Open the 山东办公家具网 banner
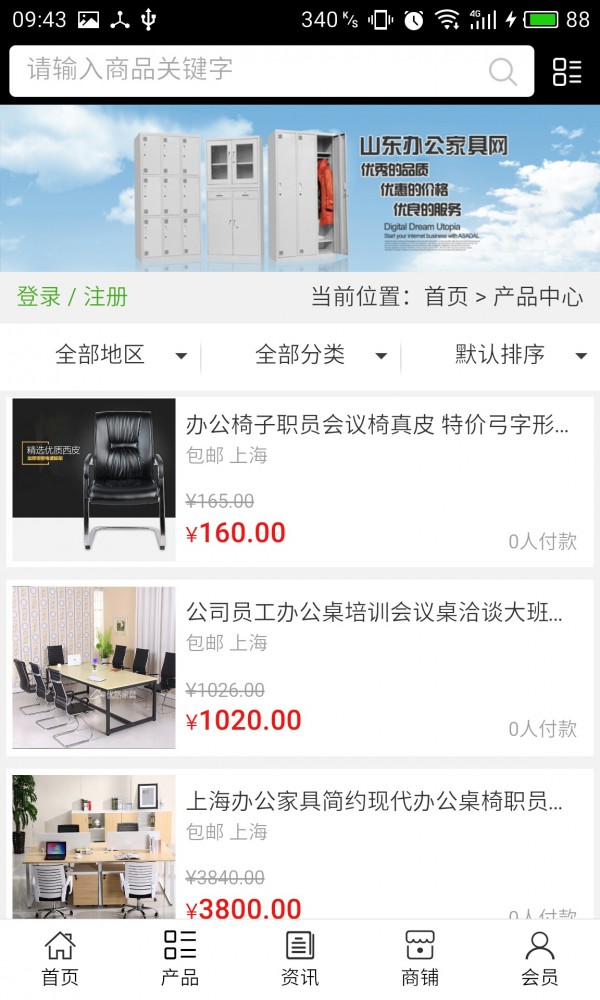Image resolution: width=600 pixels, height=1000 pixels. coord(300,188)
